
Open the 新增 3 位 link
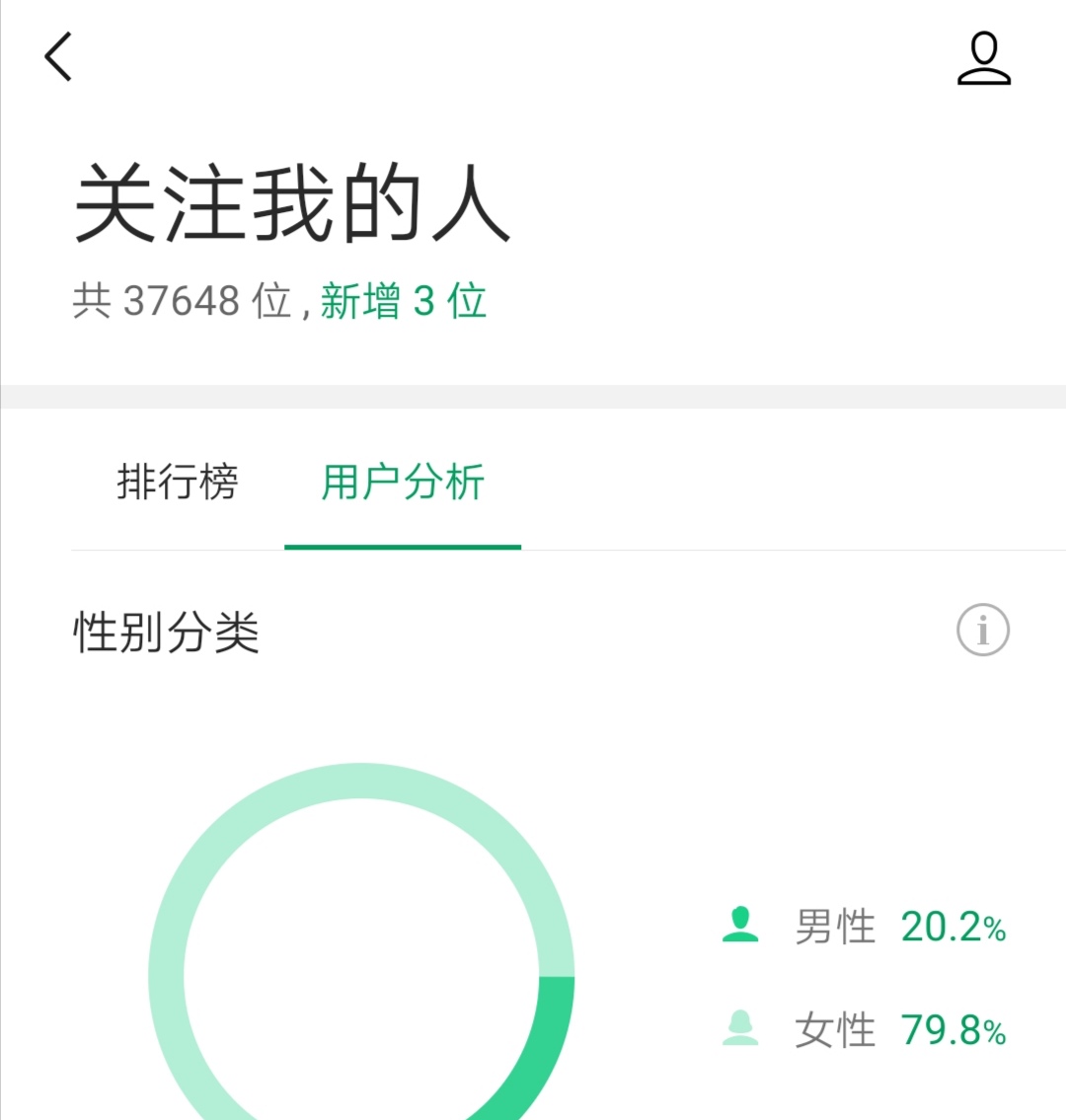tap(401, 300)
